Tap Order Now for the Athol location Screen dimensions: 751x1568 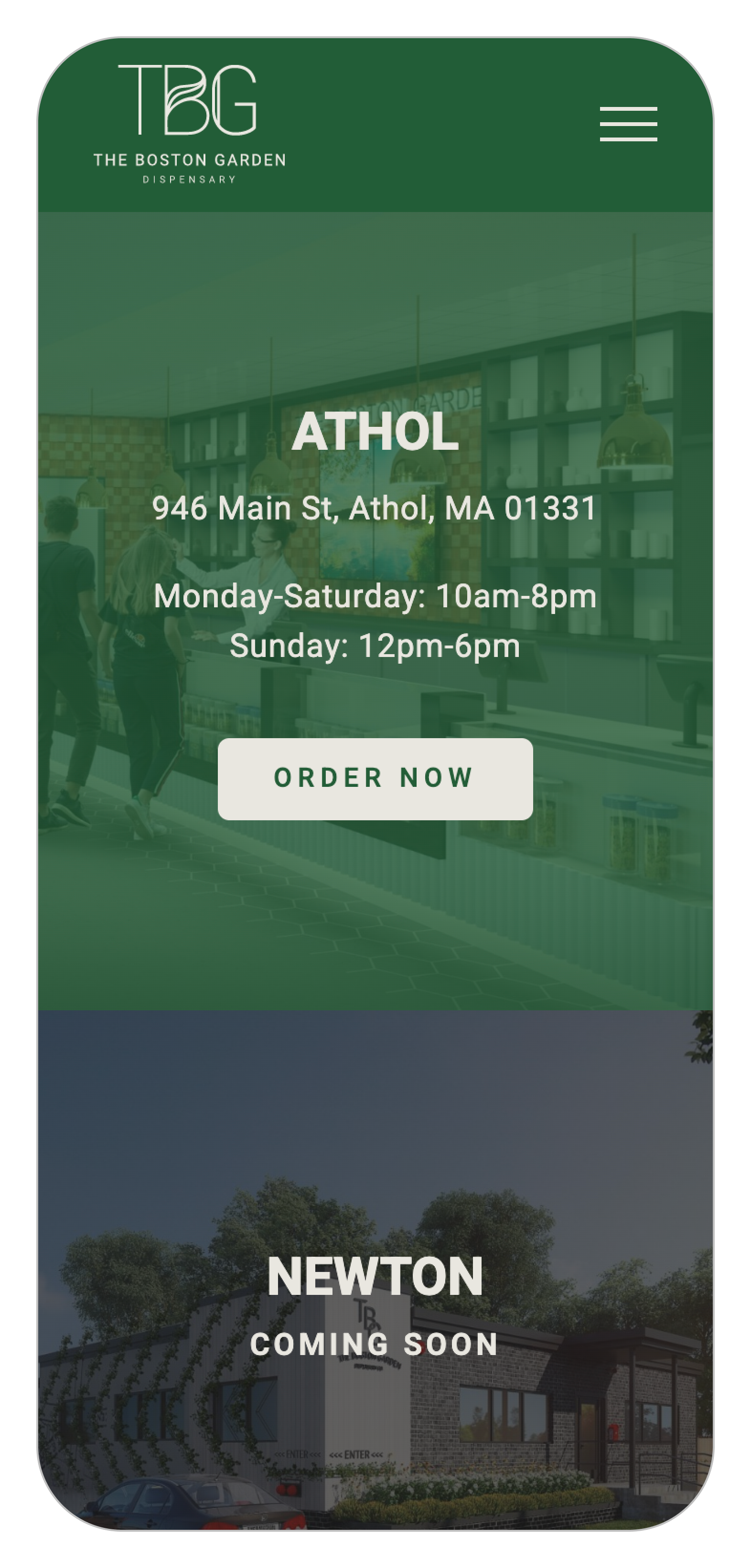point(375,779)
